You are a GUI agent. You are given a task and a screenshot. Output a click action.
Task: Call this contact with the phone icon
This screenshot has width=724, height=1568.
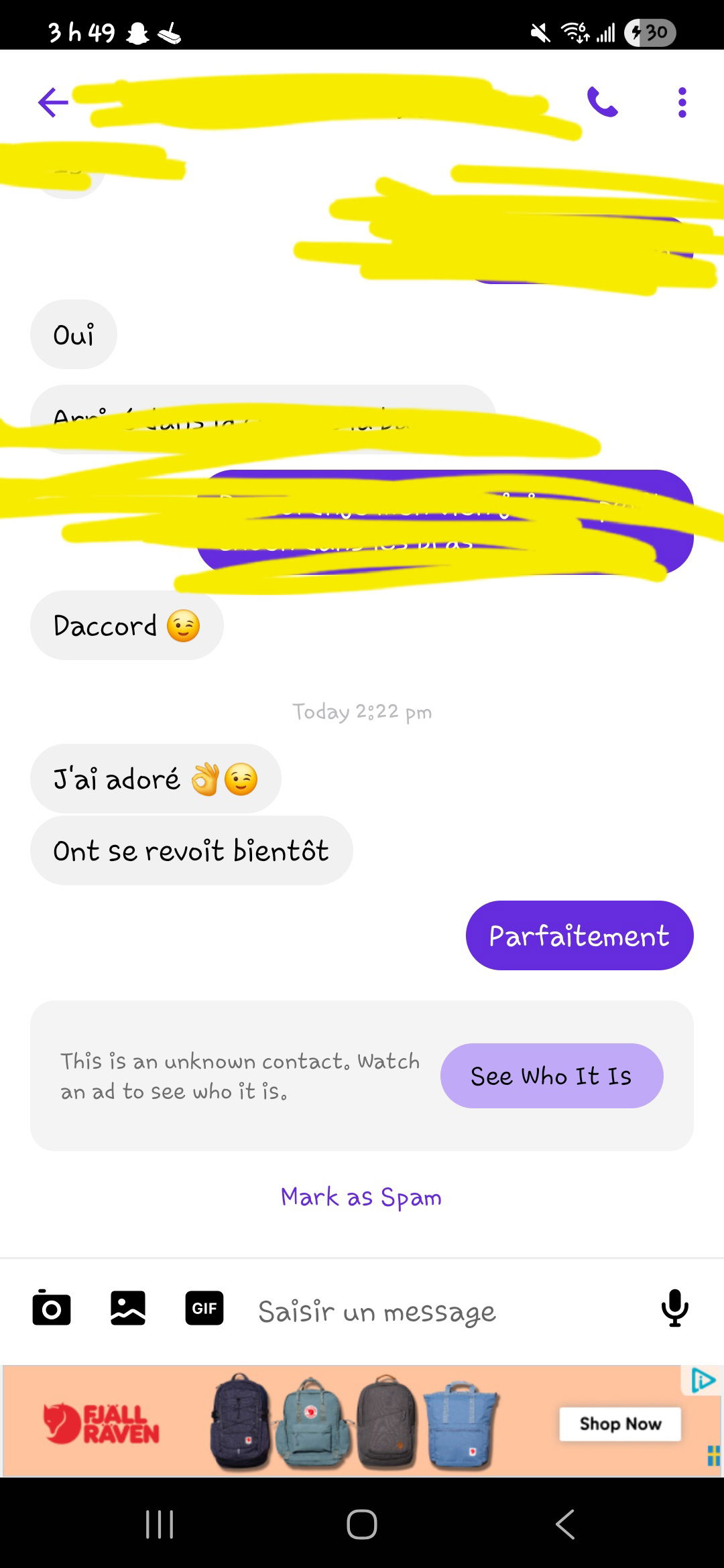[602, 103]
